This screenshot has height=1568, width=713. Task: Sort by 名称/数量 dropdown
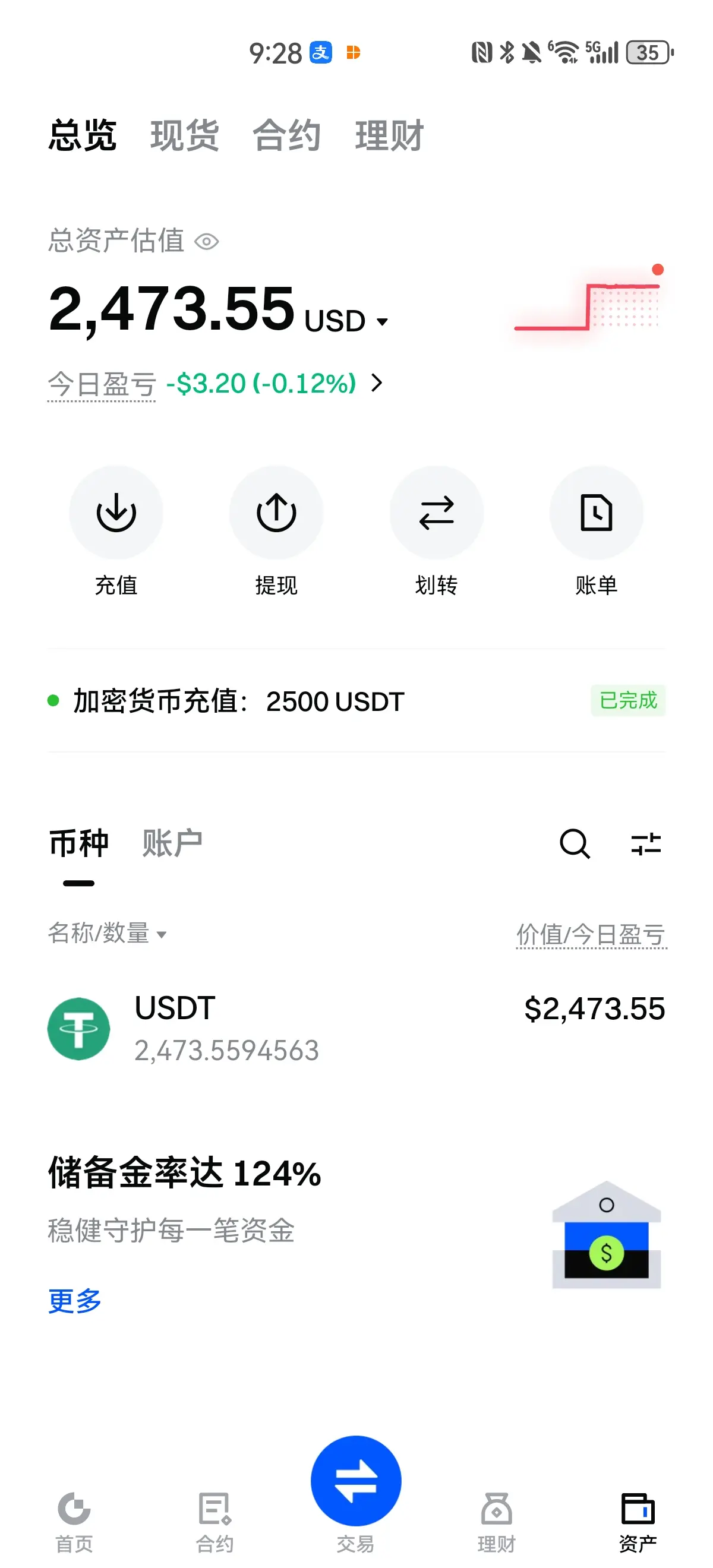coord(107,933)
